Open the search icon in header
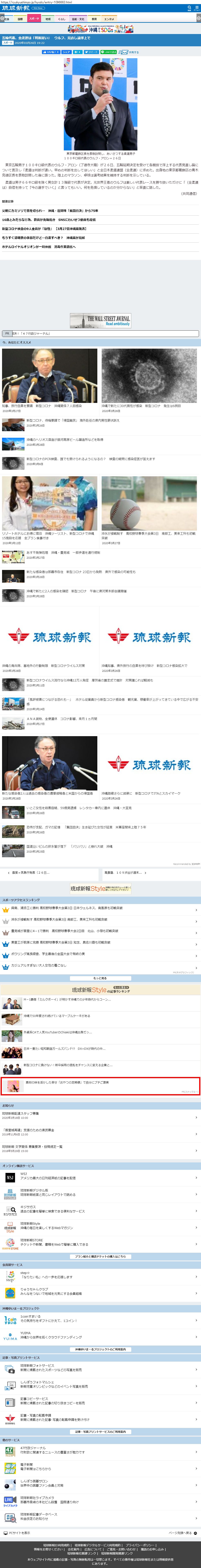 190,8
